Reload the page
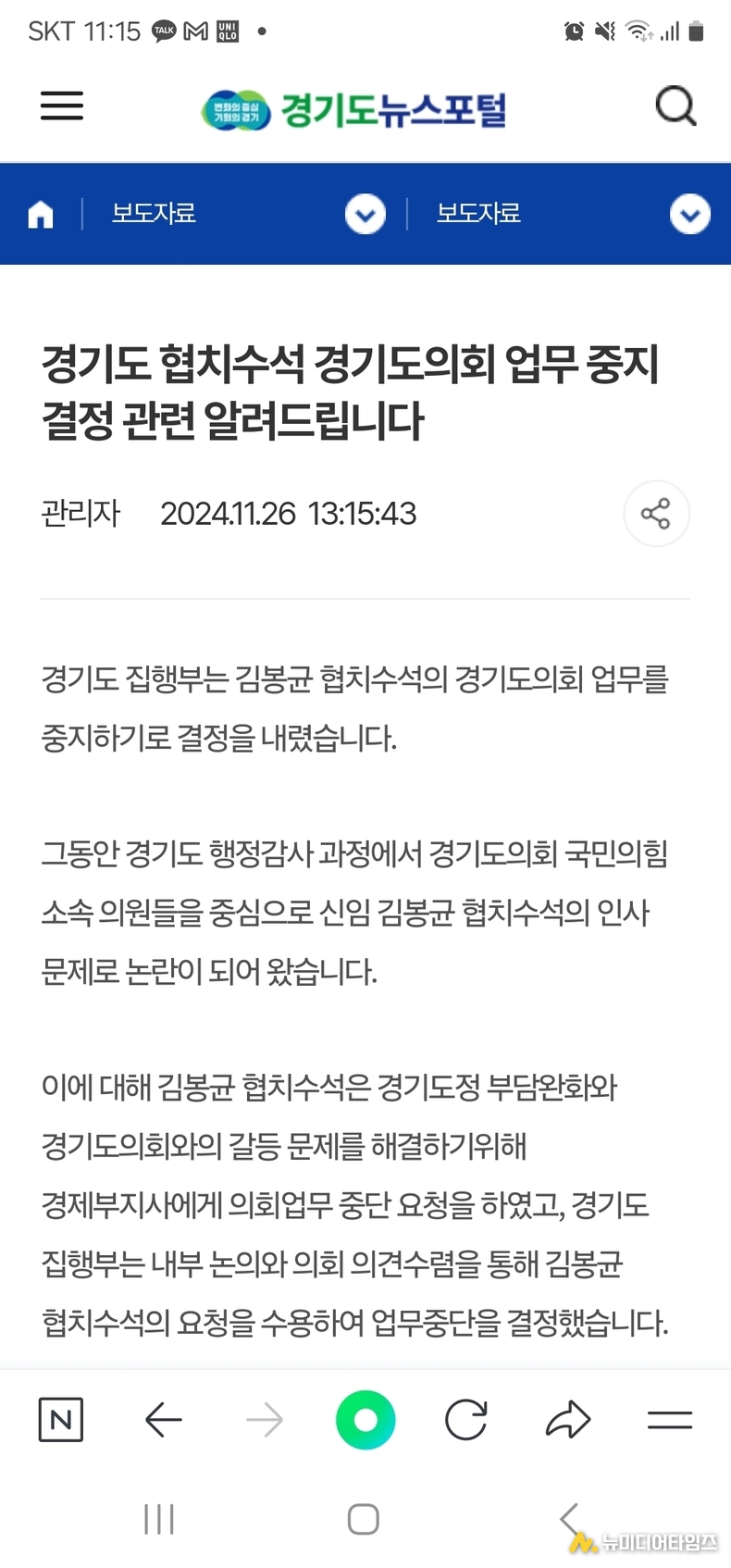The image size is (731, 1568). [466, 1420]
